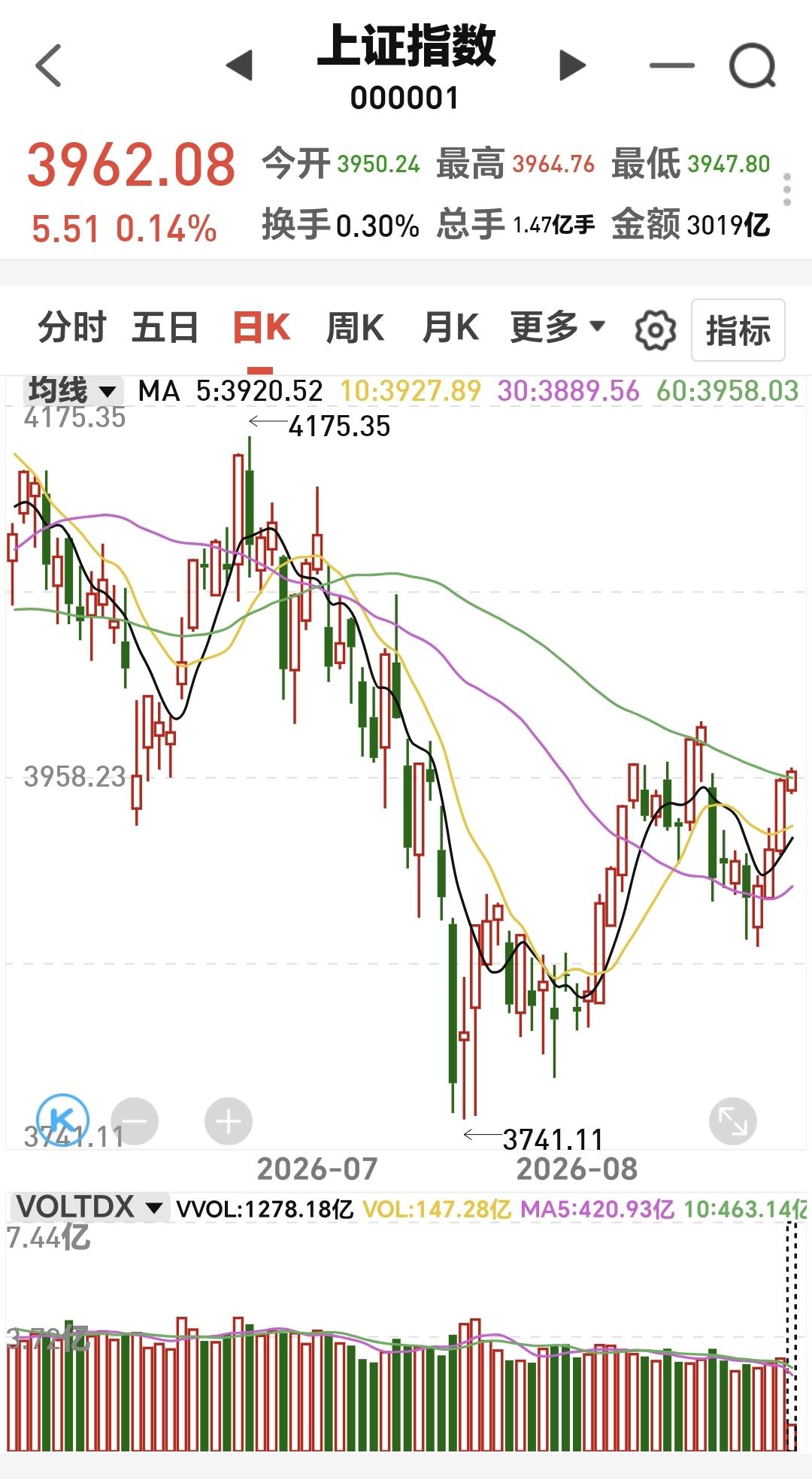The image size is (812, 1483).
Task: Select the 日K tab
Action: point(261,329)
